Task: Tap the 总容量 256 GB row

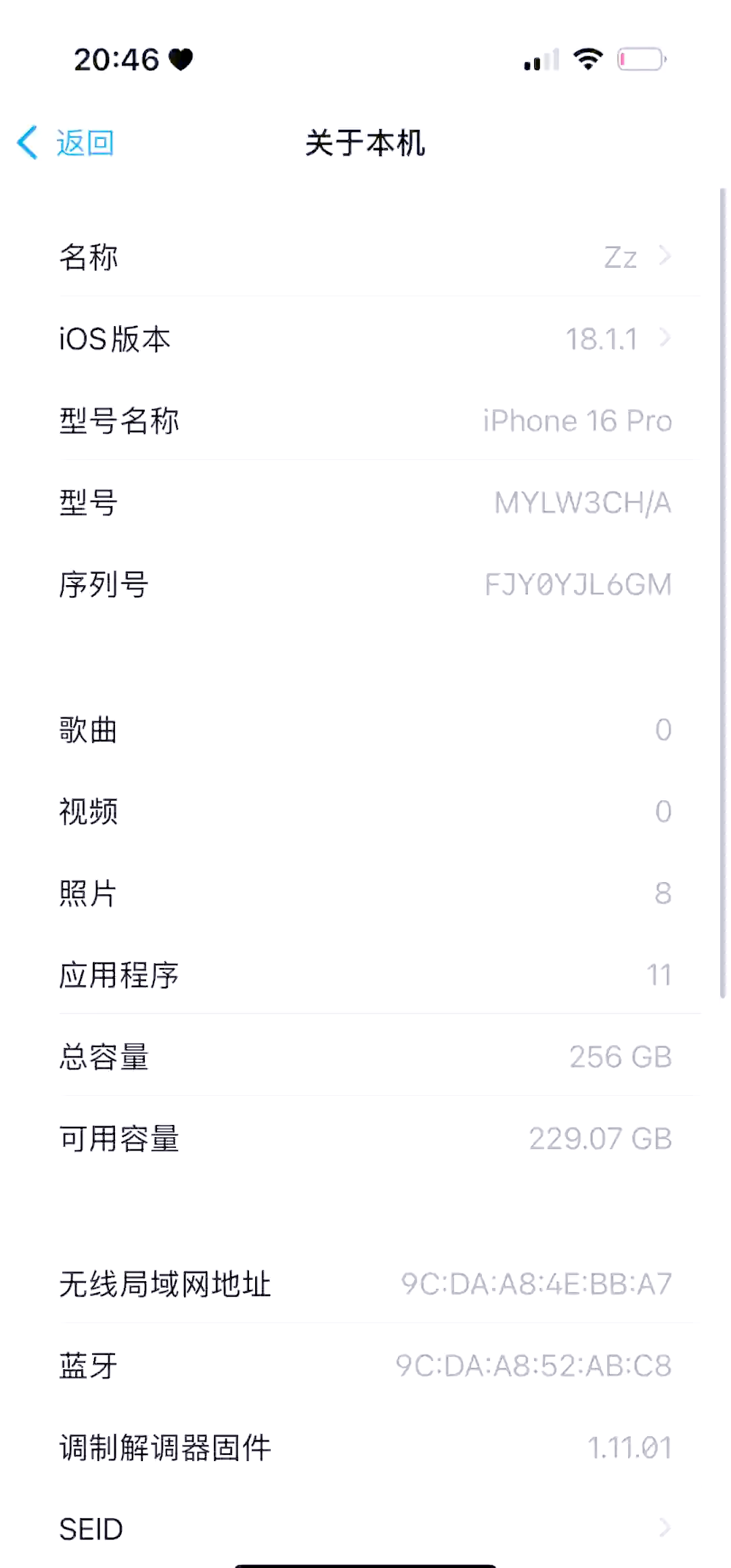Action: [x=365, y=1057]
